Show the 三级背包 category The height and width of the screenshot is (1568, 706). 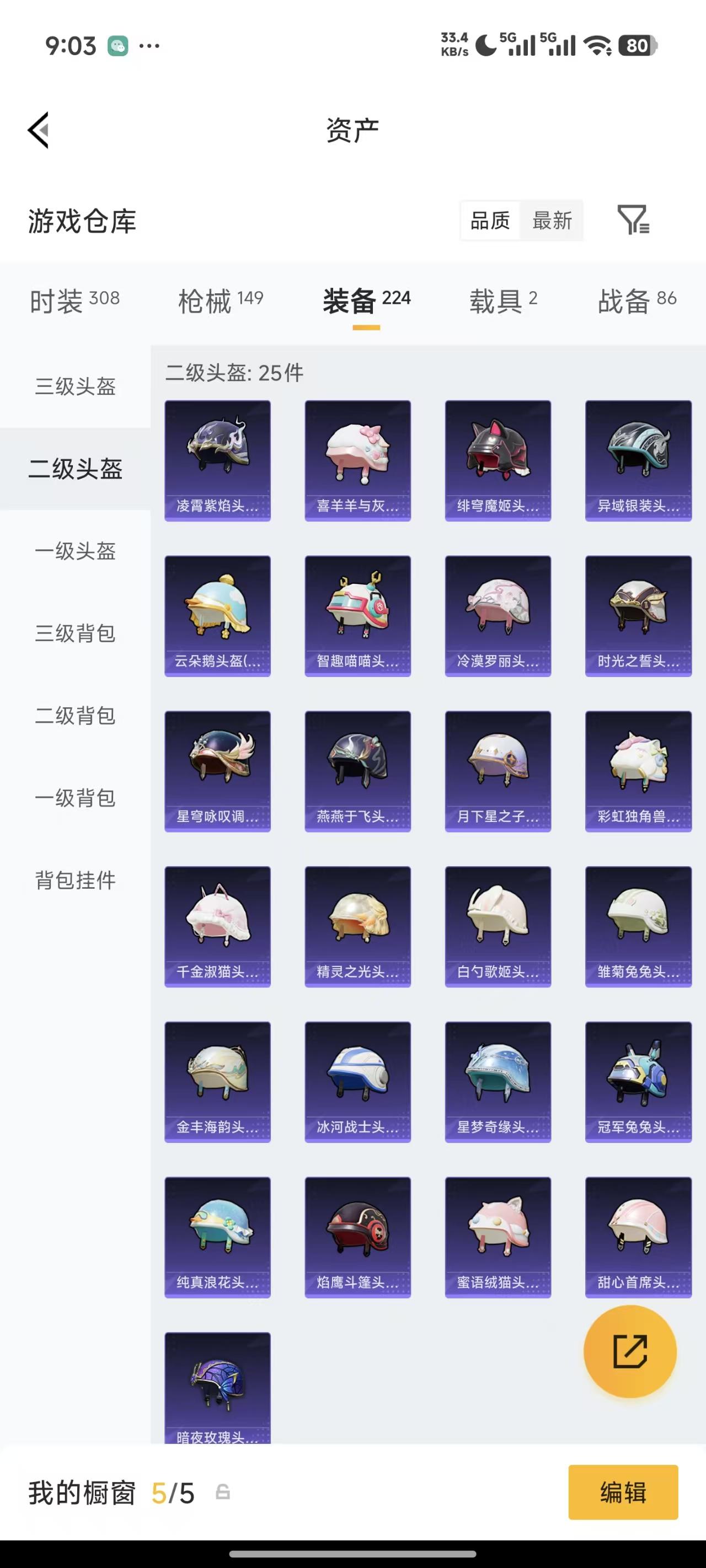pos(75,633)
